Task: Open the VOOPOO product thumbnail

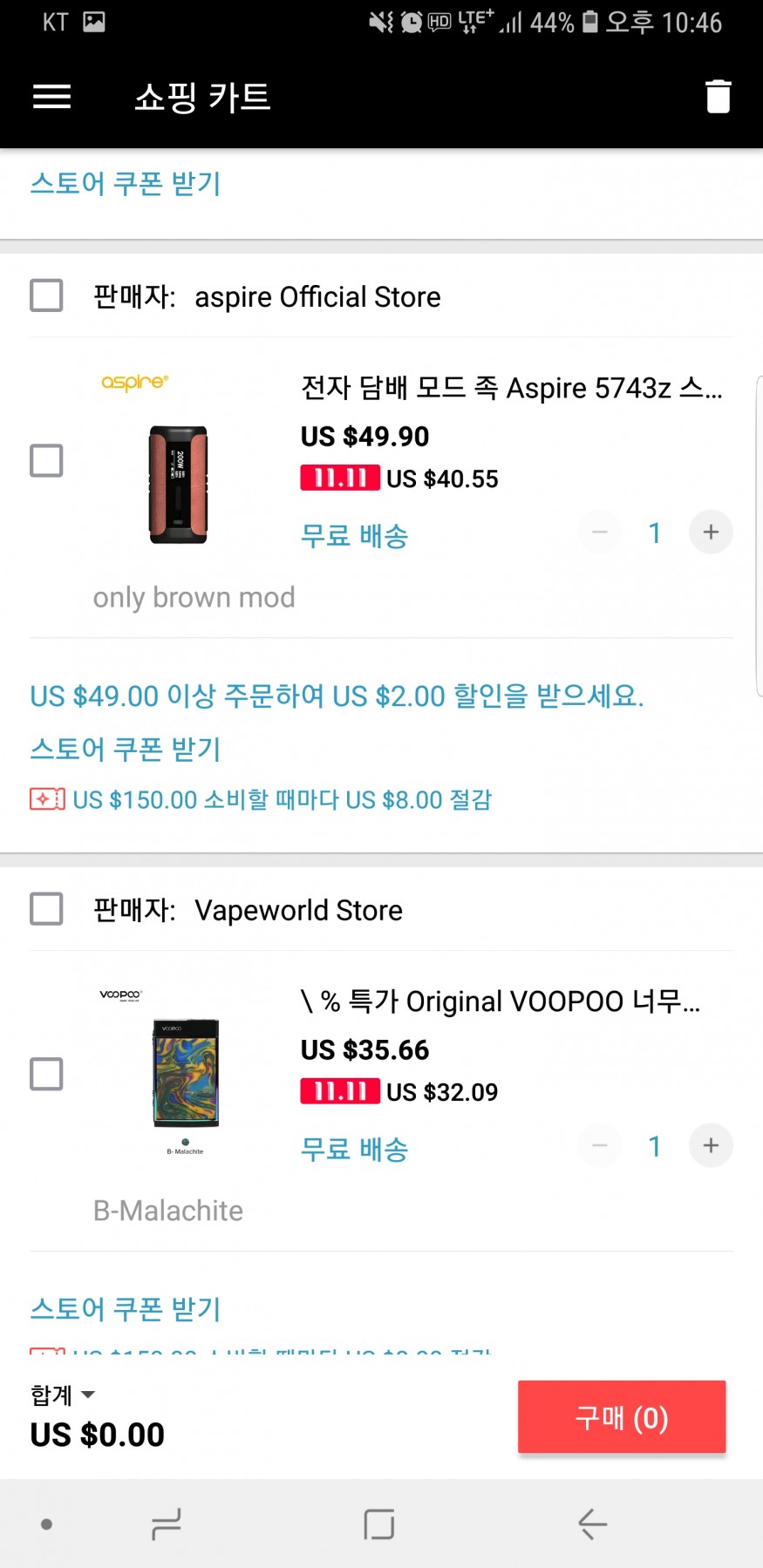Action: [x=185, y=1074]
